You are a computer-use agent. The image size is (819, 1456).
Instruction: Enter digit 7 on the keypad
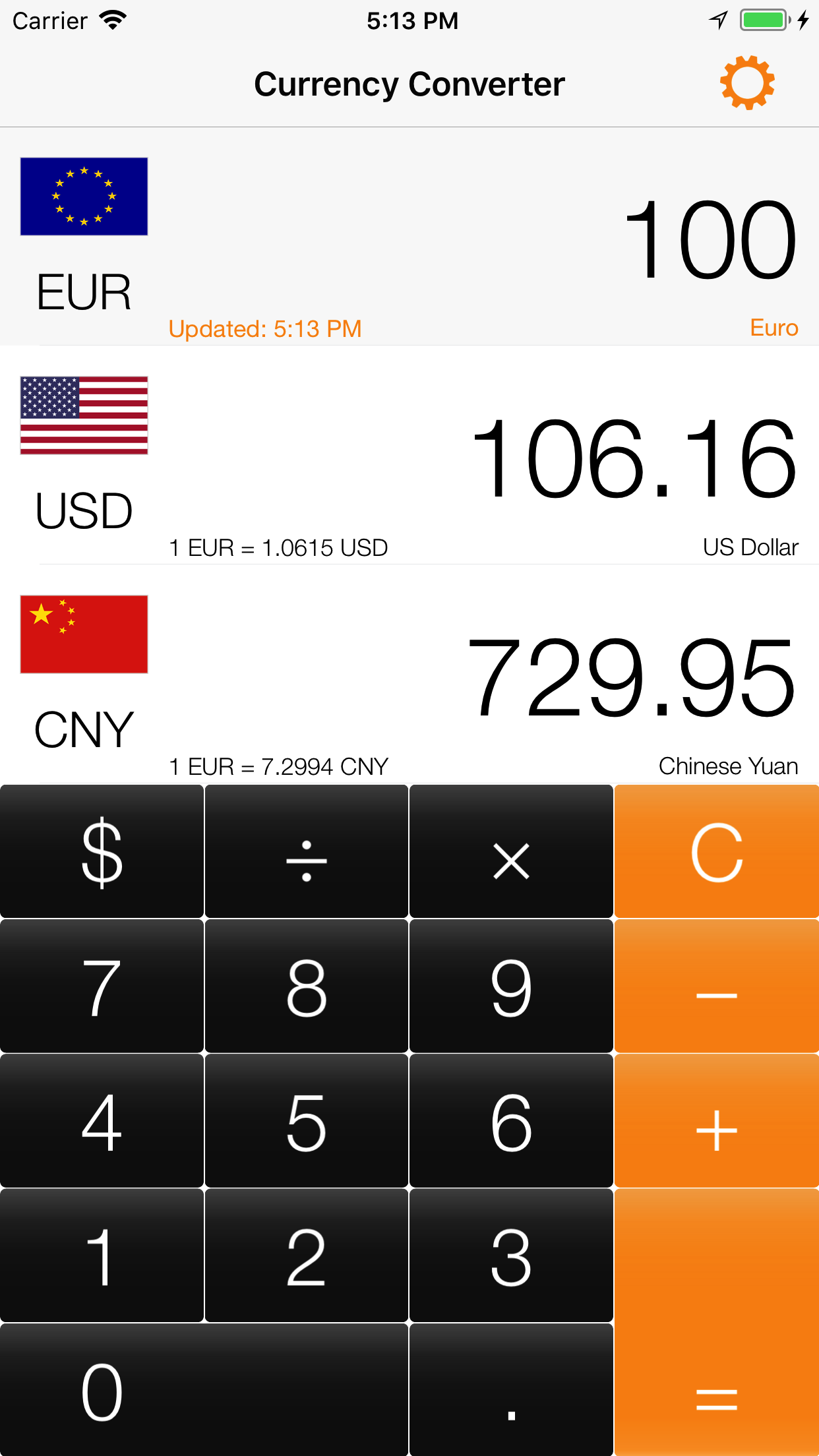[102, 986]
